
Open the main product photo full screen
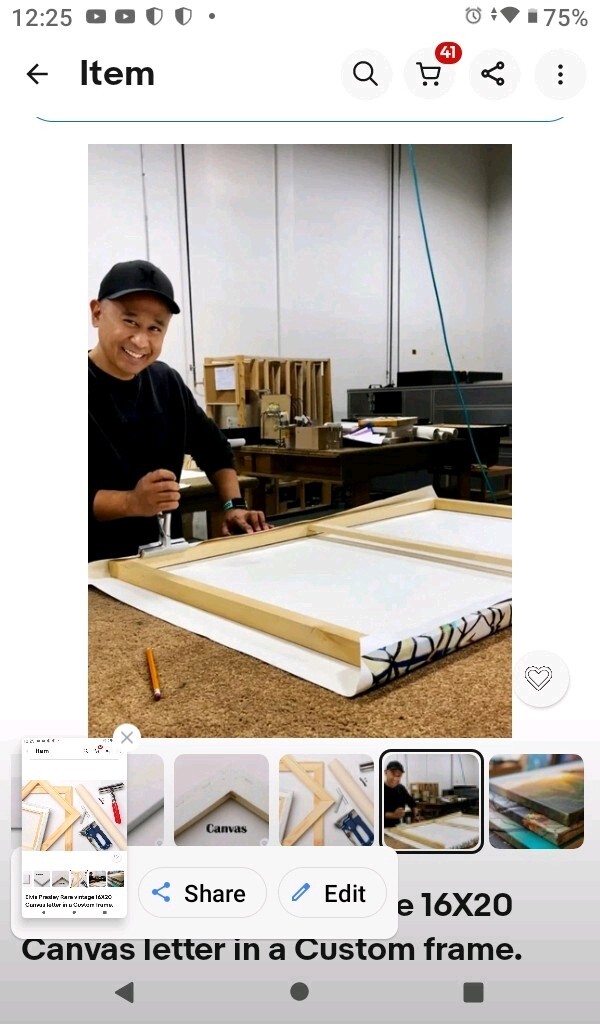coord(300,440)
